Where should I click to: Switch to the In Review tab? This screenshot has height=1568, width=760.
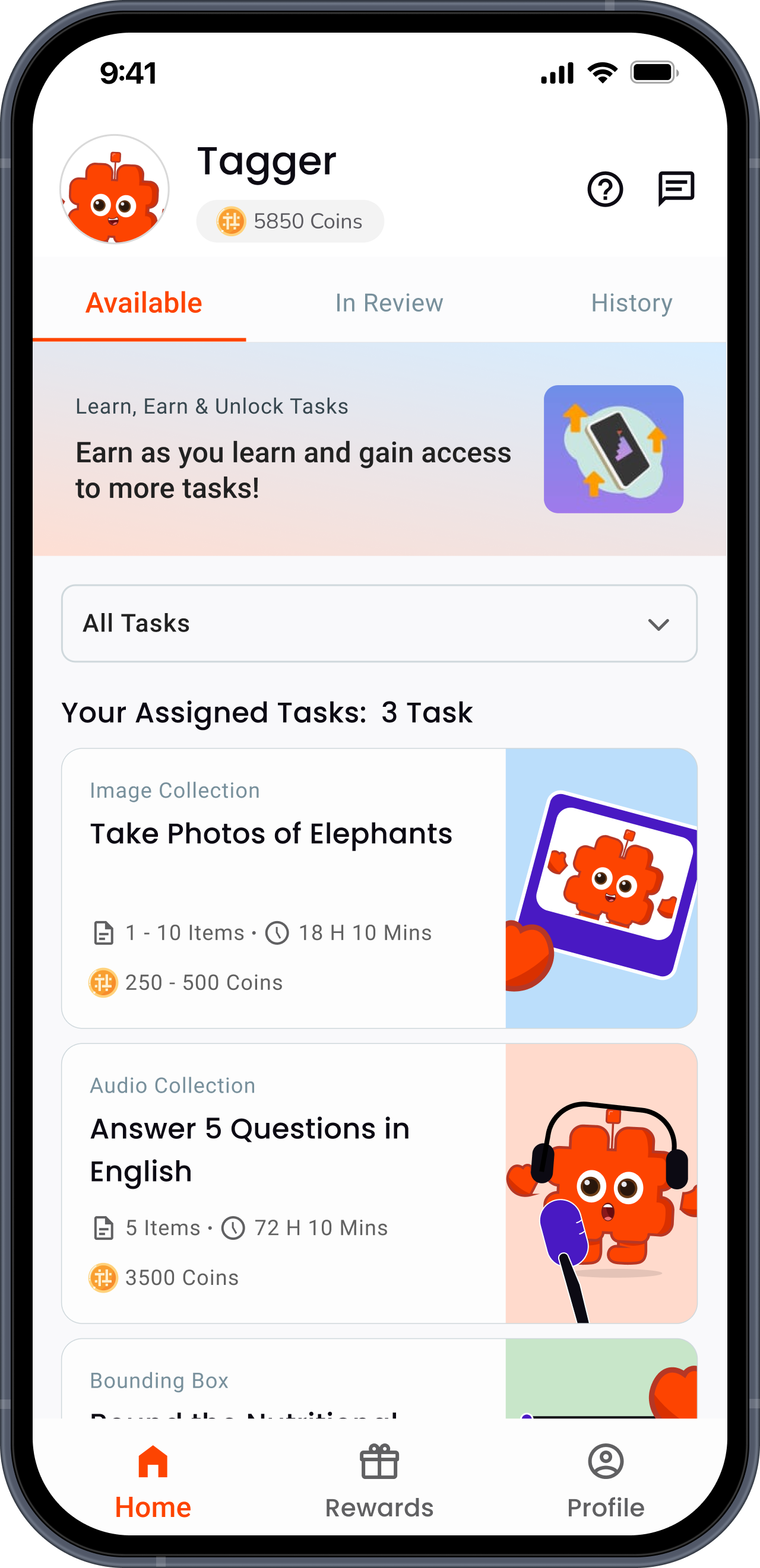(389, 303)
